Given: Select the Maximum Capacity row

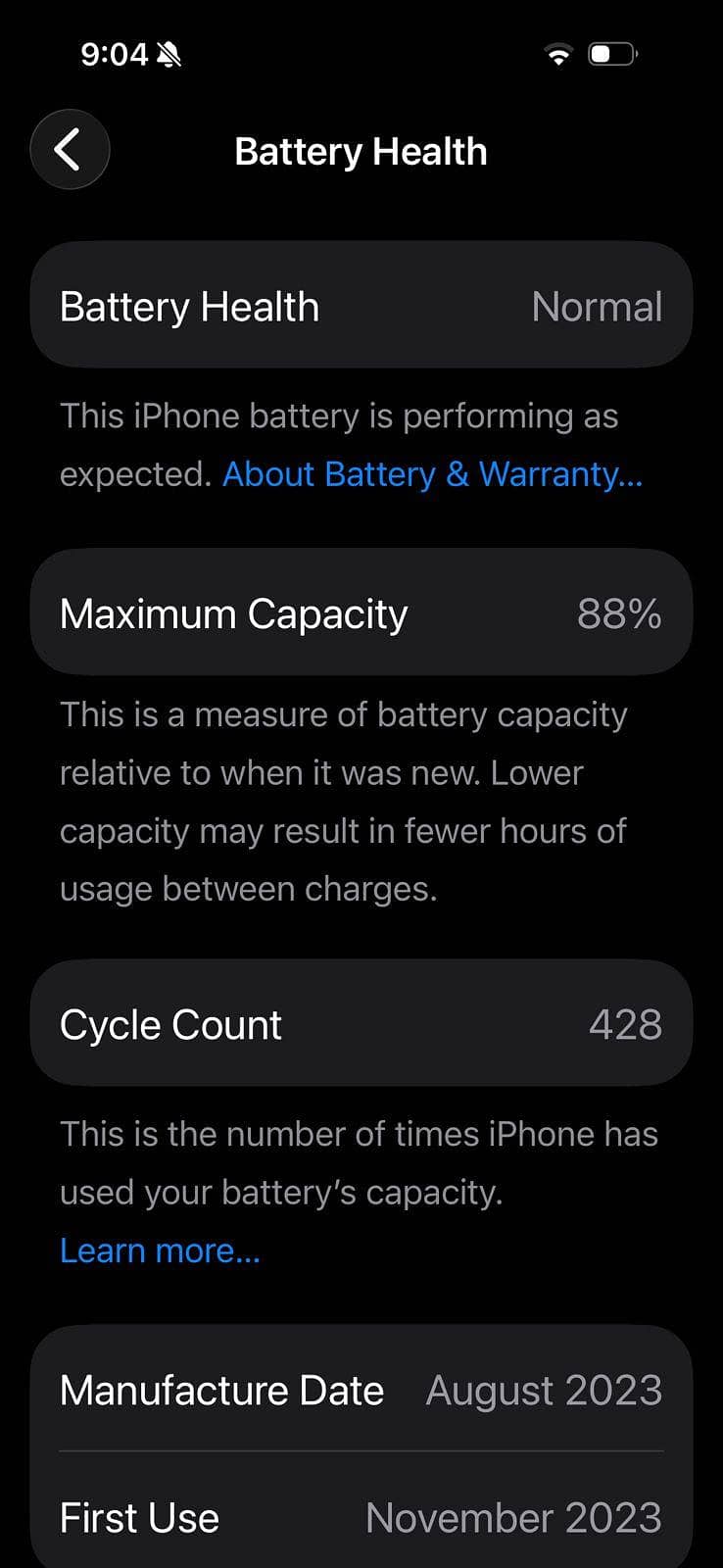Looking at the screenshot, I should coord(361,612).
